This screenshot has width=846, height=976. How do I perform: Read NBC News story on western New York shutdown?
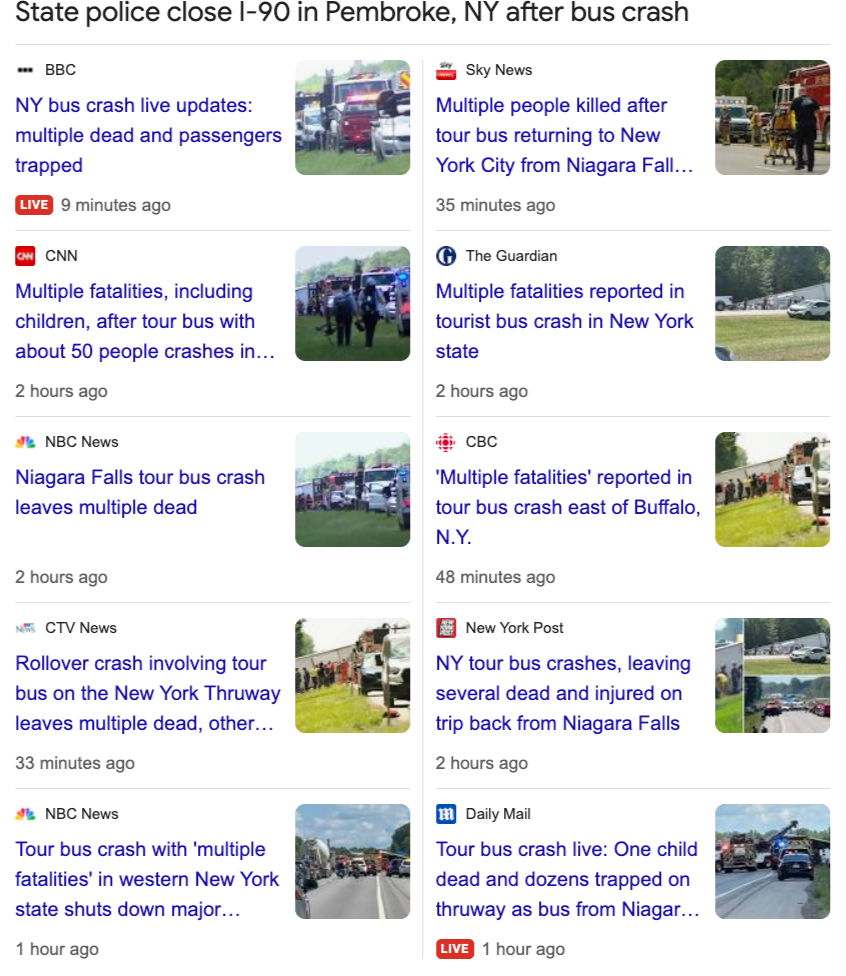point(147,879)
